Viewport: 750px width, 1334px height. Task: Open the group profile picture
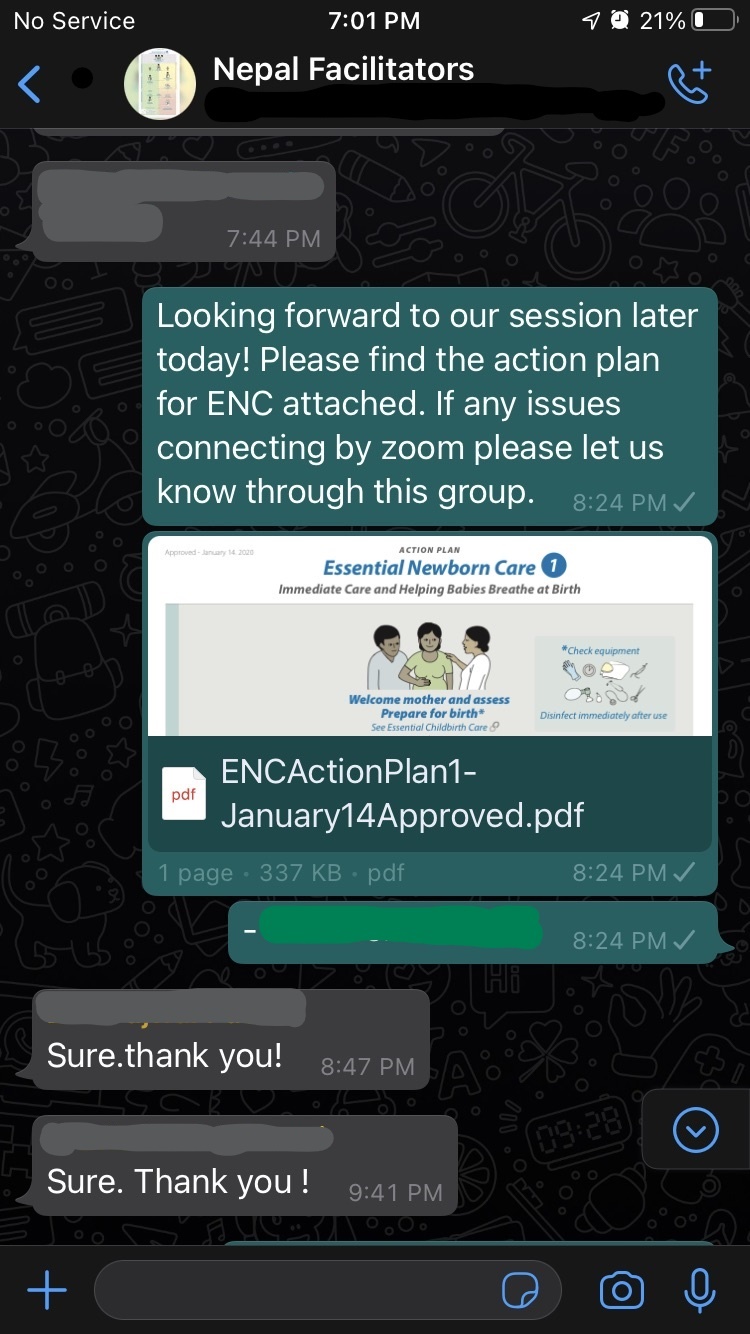[160, 84]
